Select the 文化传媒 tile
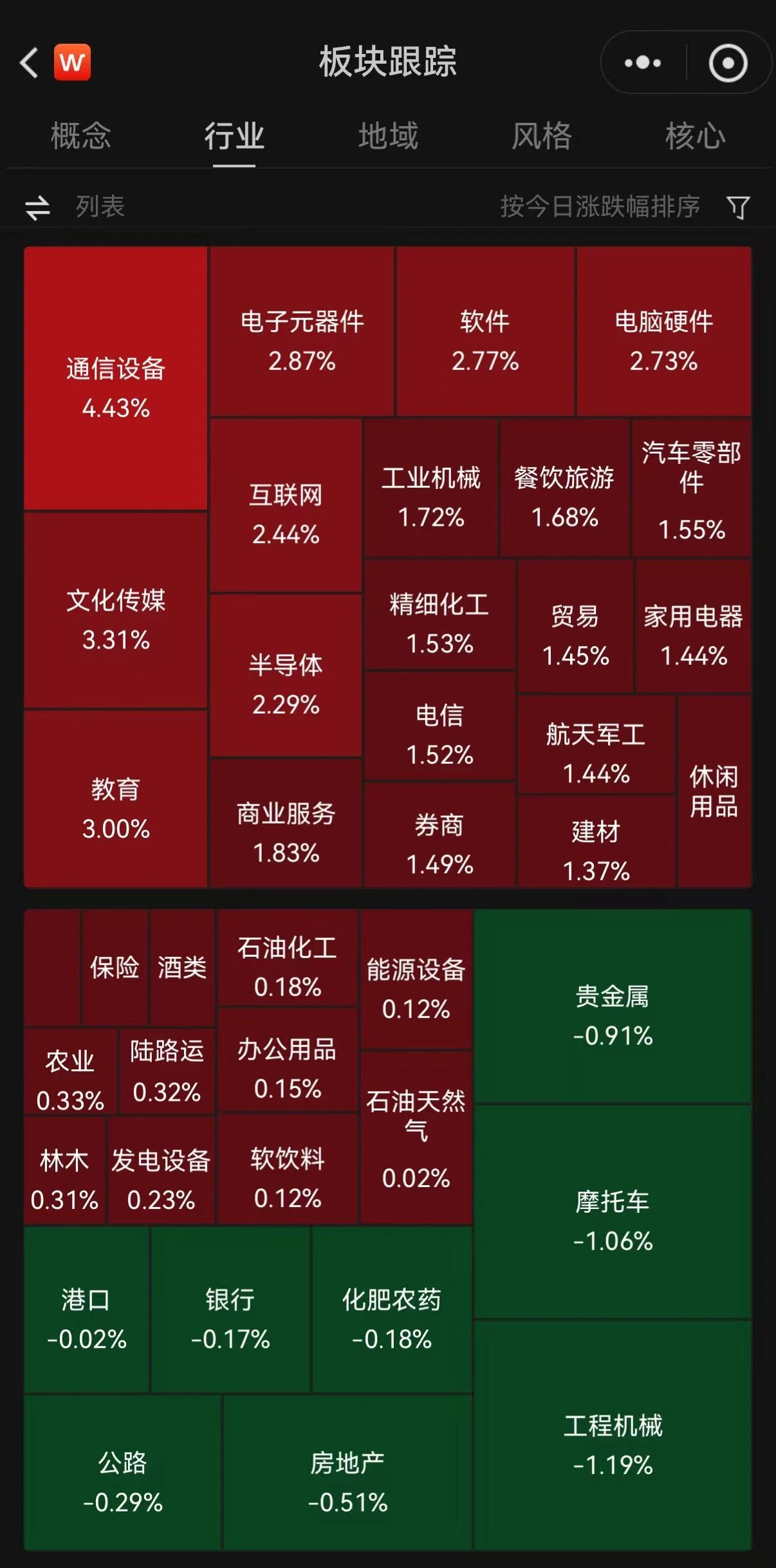776x1568 pixels. pos(116,610)
